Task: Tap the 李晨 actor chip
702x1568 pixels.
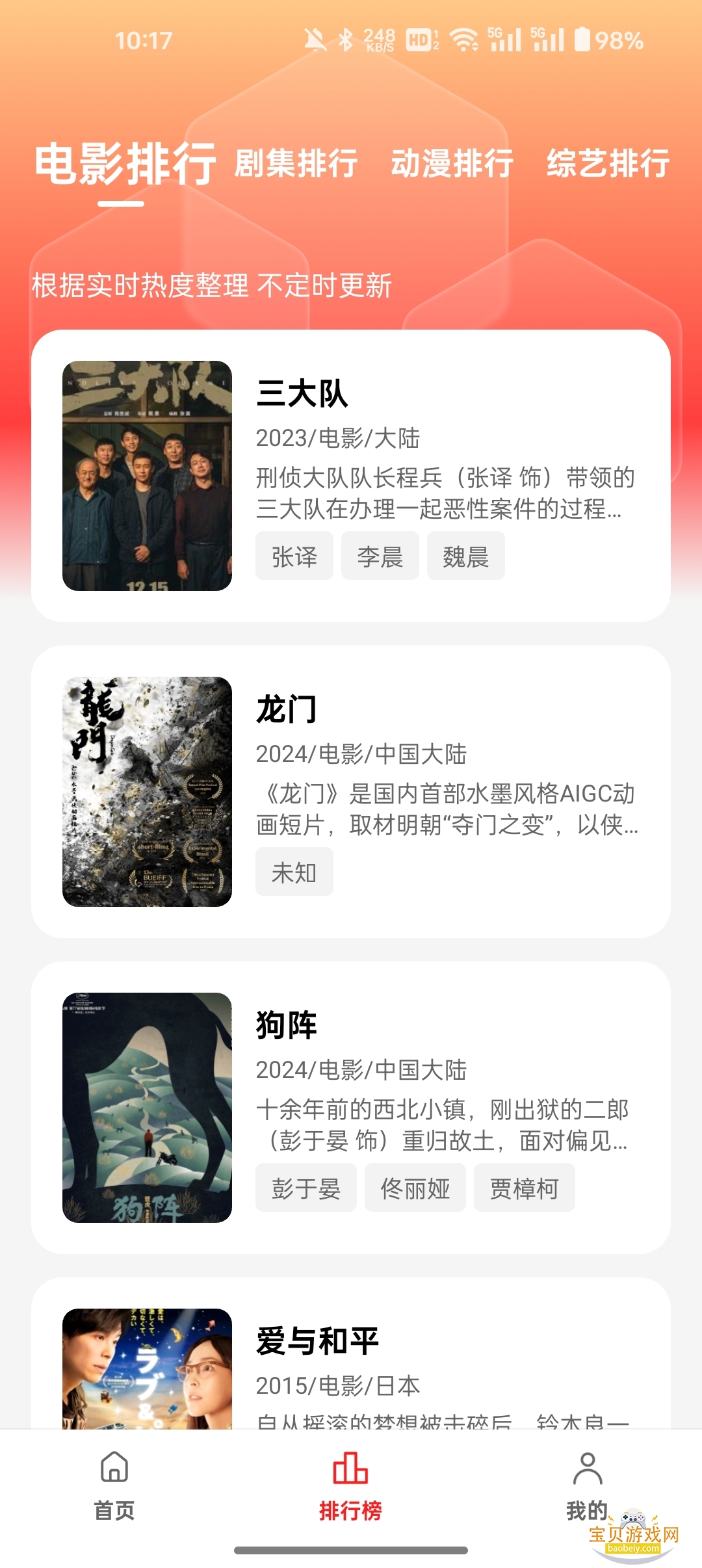Action: [x=380, y=556]
